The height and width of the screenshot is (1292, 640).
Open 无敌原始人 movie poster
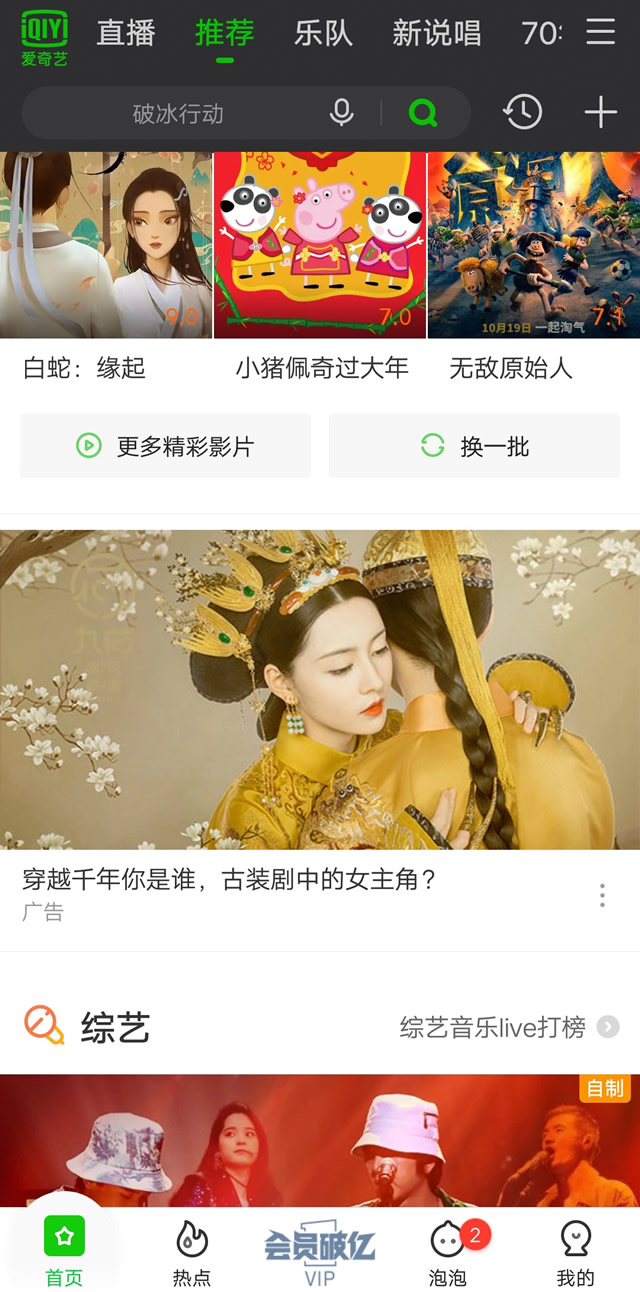(x=533, y=245)
